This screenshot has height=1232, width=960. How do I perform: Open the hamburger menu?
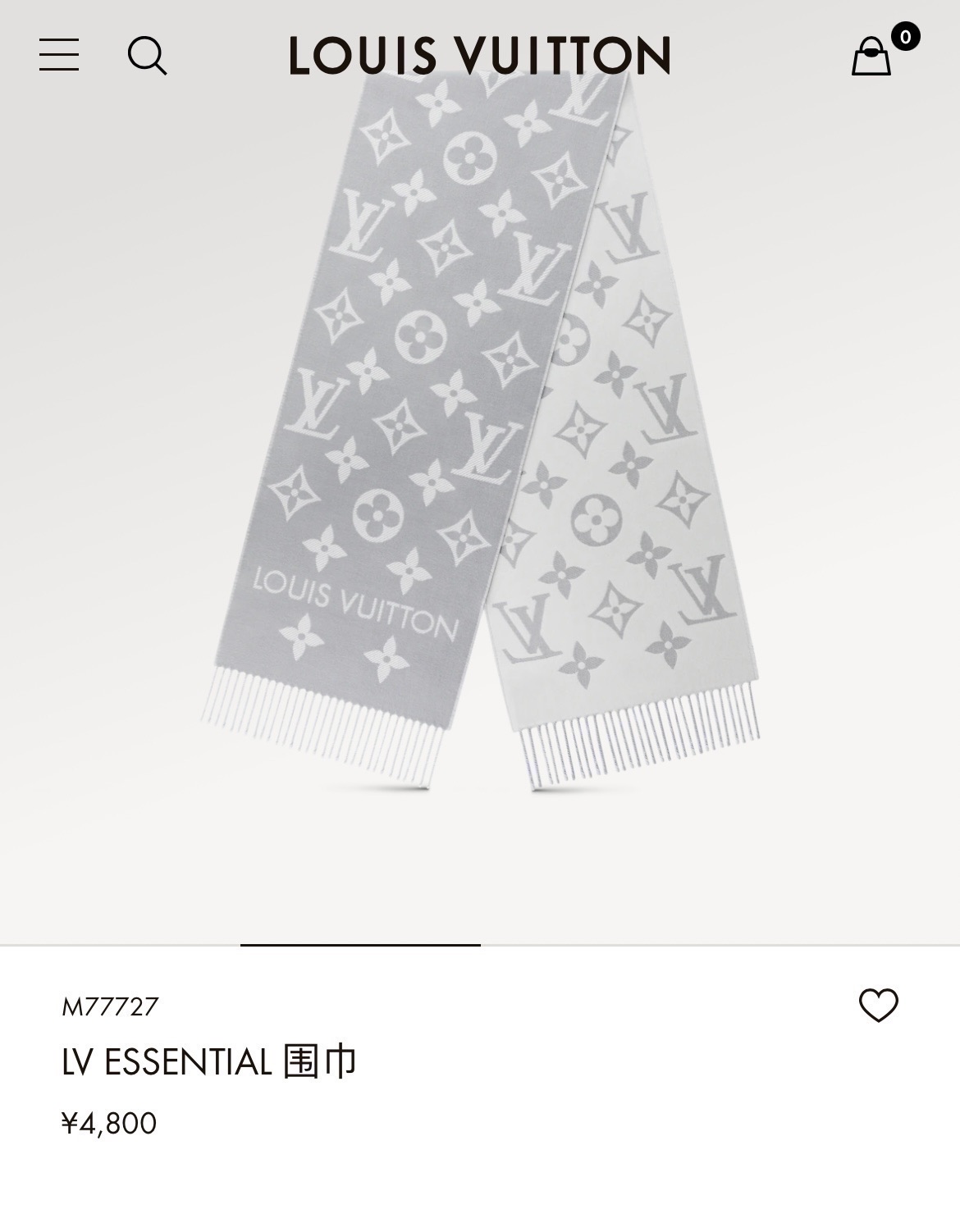tap(59, 55)
